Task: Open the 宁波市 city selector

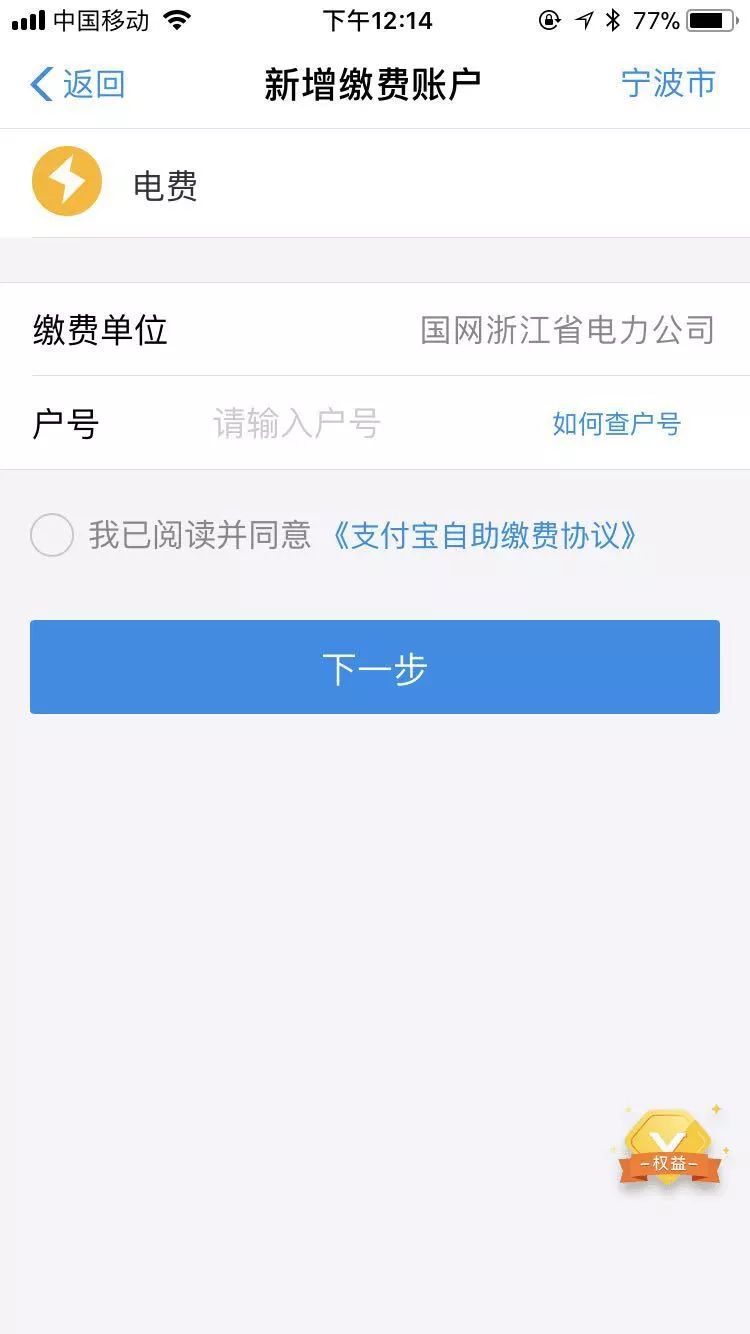Action: (x=668, y=85)
